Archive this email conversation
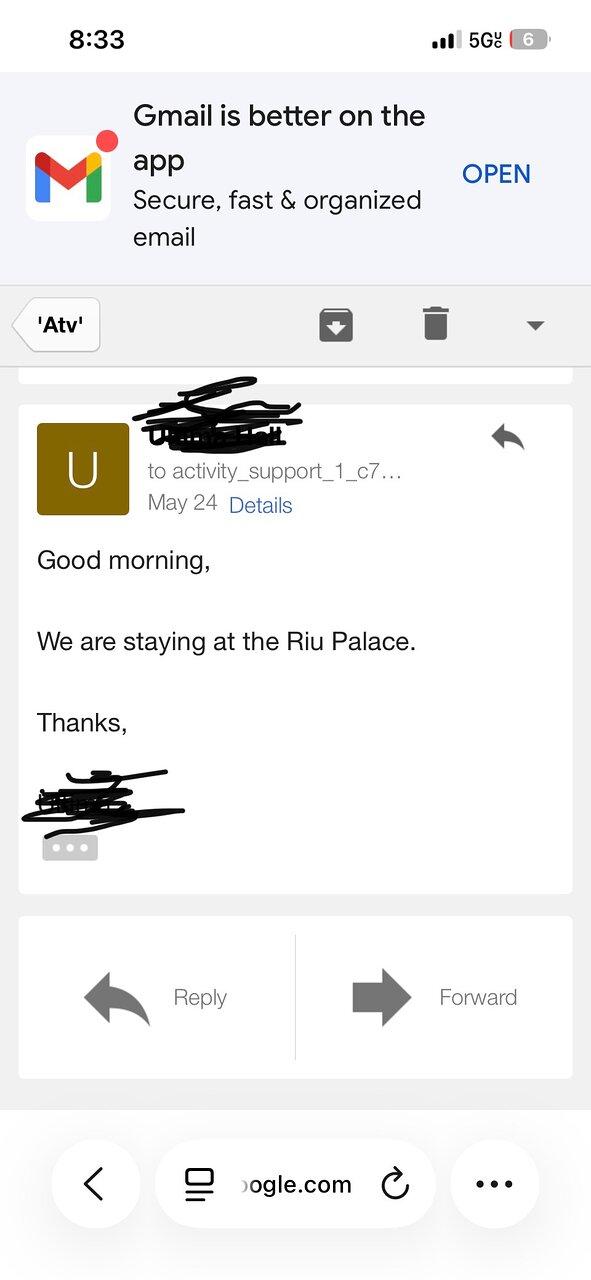 [x=336, y=325]
